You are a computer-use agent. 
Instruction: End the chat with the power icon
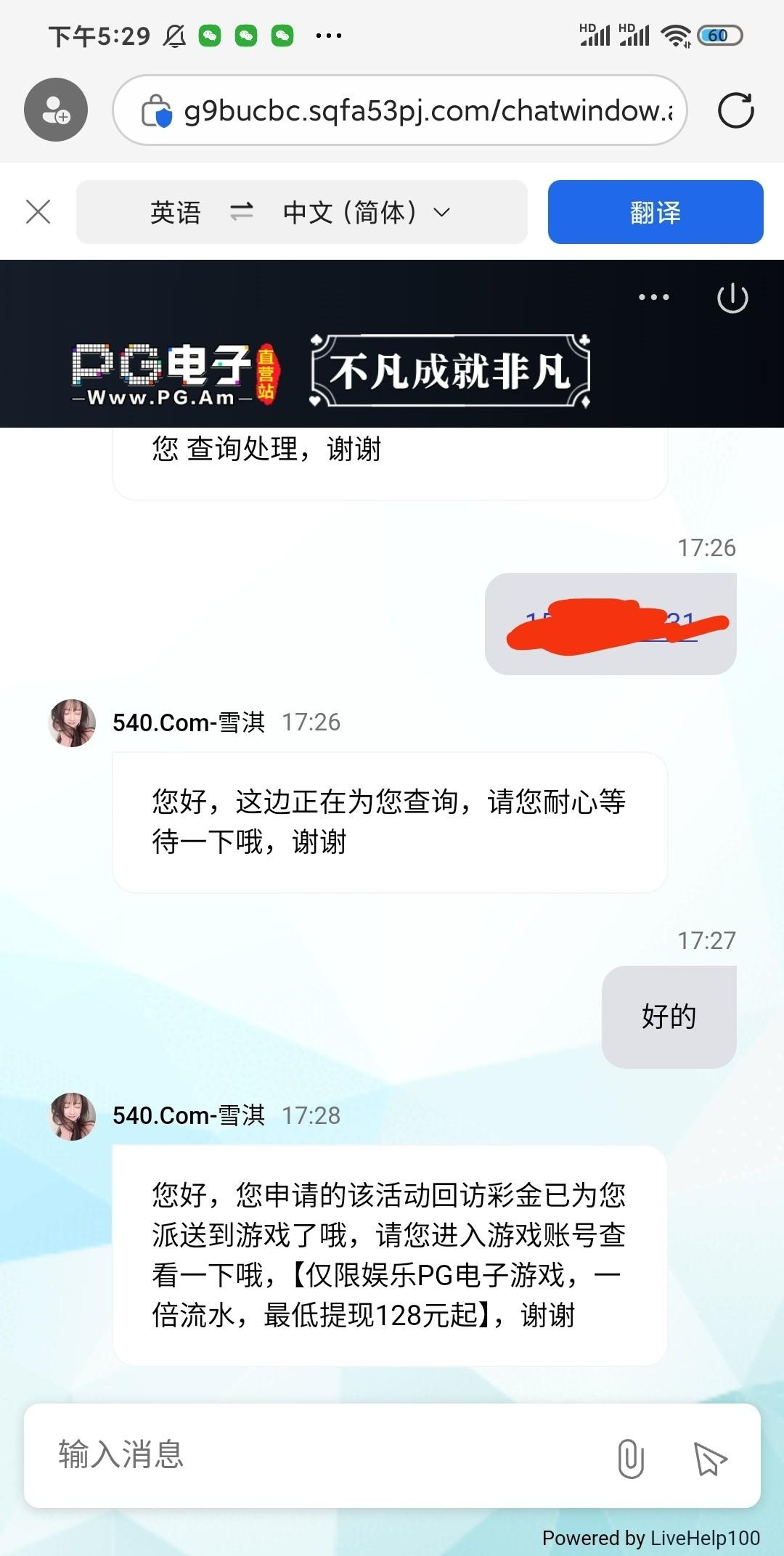pyautogui.click(x=732, y=298)
